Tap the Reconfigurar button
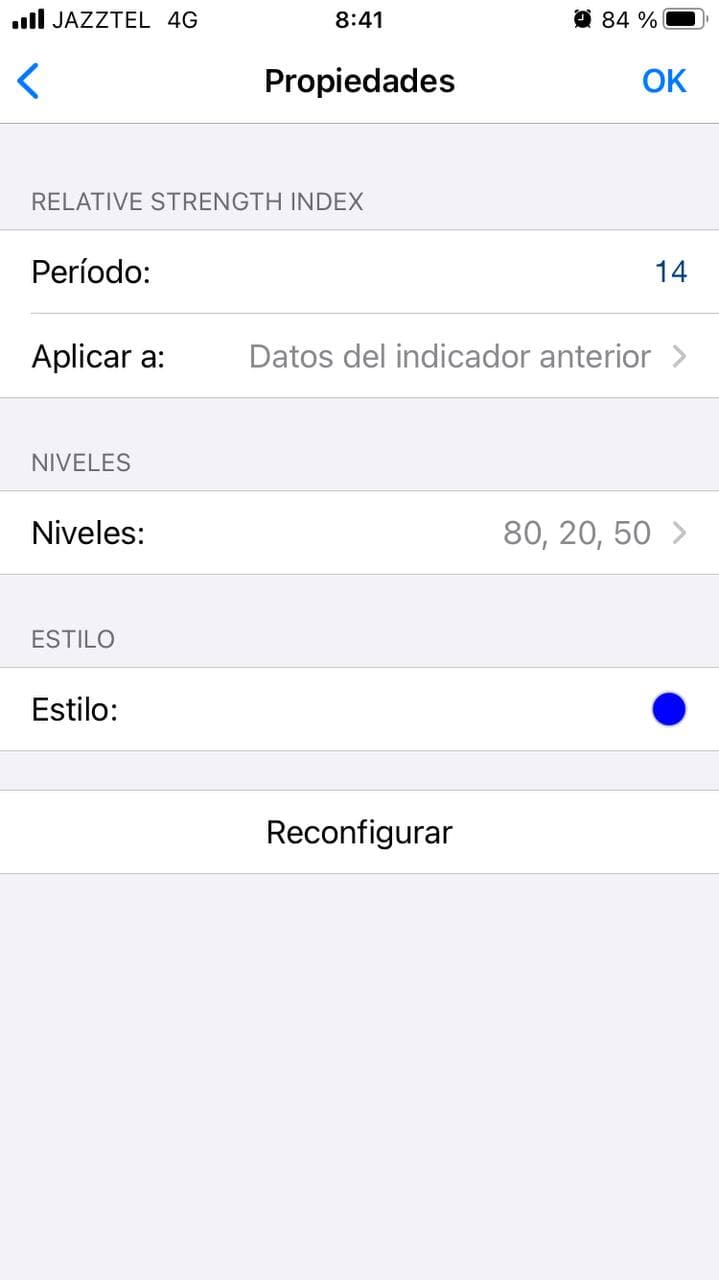The width and height of the screenshot is (719, 1280). (359, 832)
